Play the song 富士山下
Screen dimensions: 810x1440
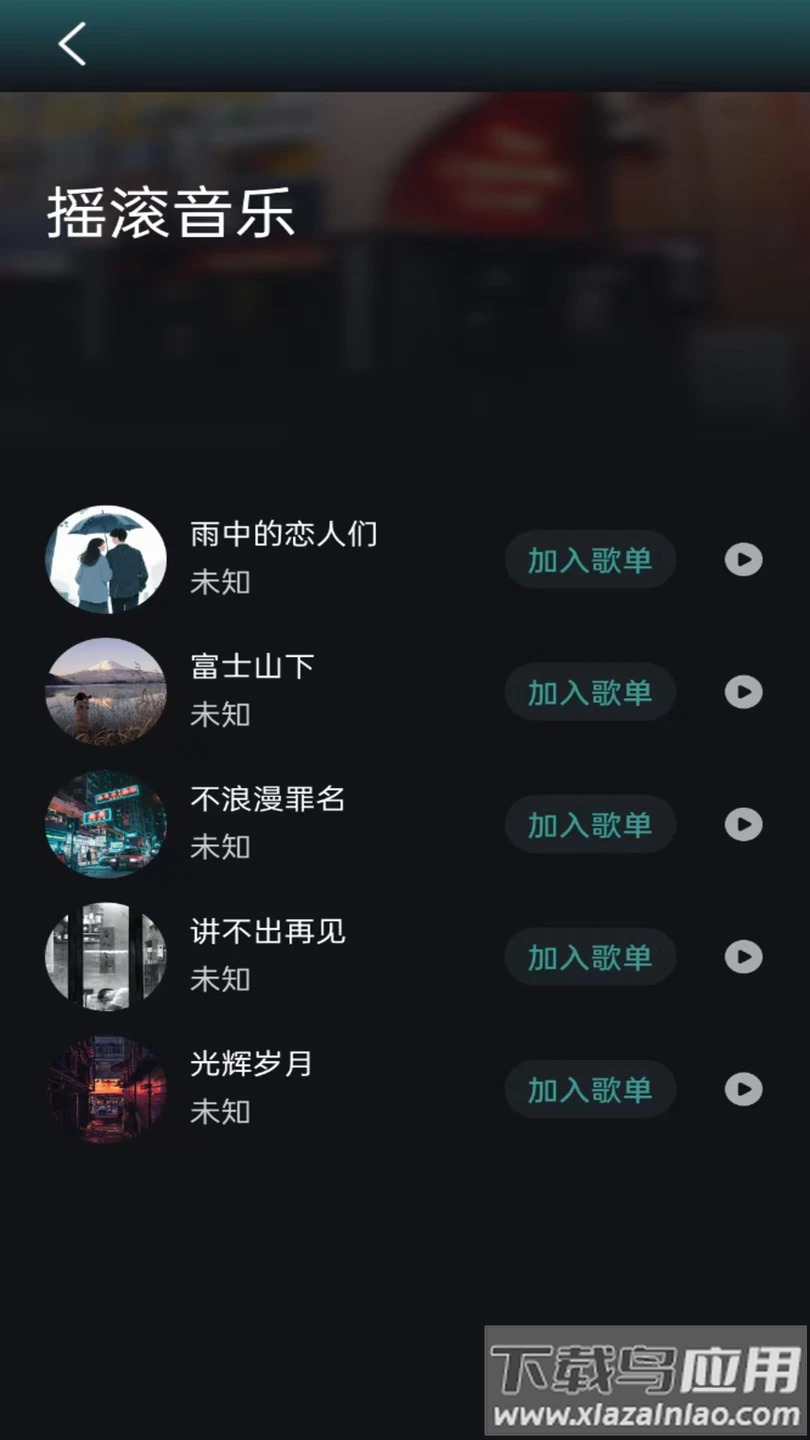point(743,692)
